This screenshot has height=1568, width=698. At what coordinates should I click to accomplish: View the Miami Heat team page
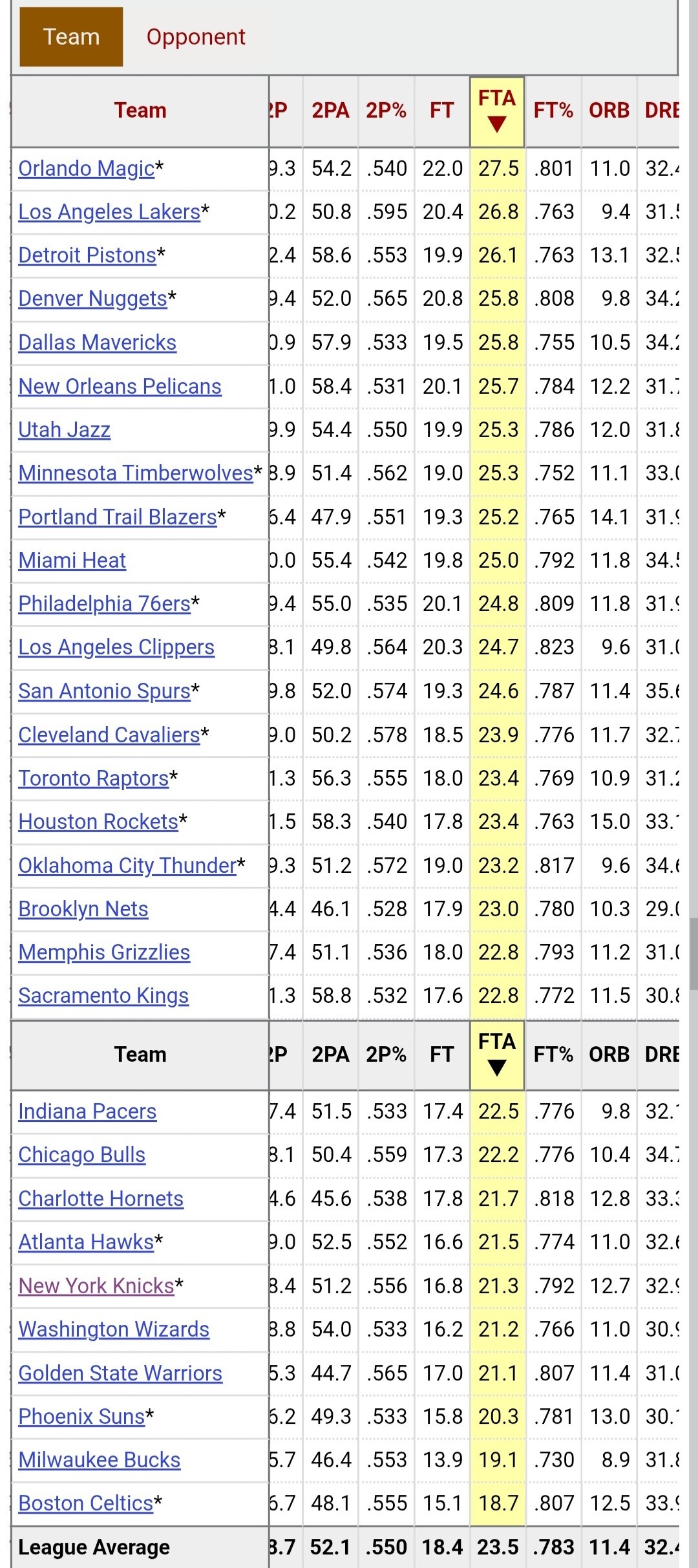[72, 561]
